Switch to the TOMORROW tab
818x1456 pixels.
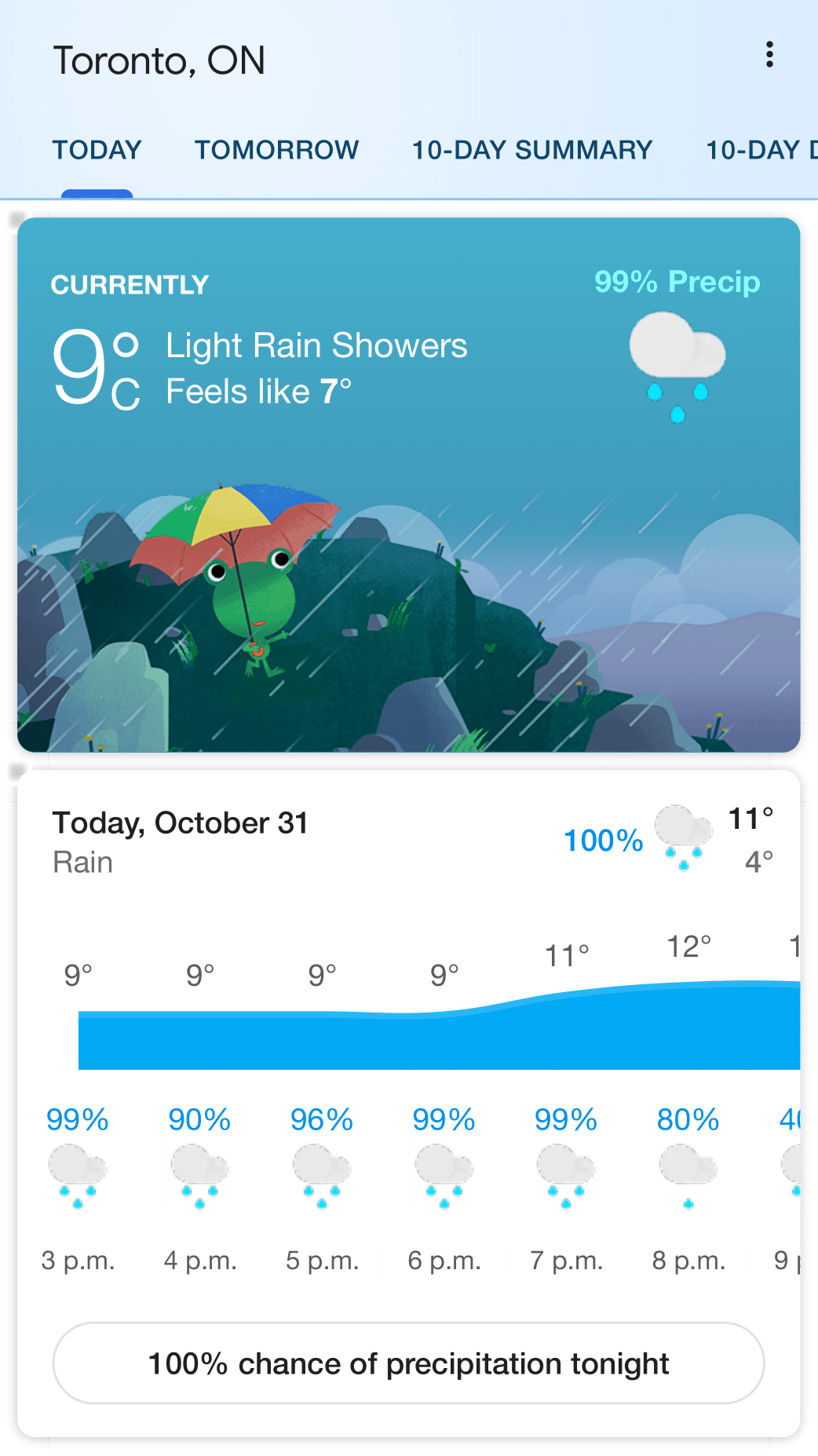276,149
